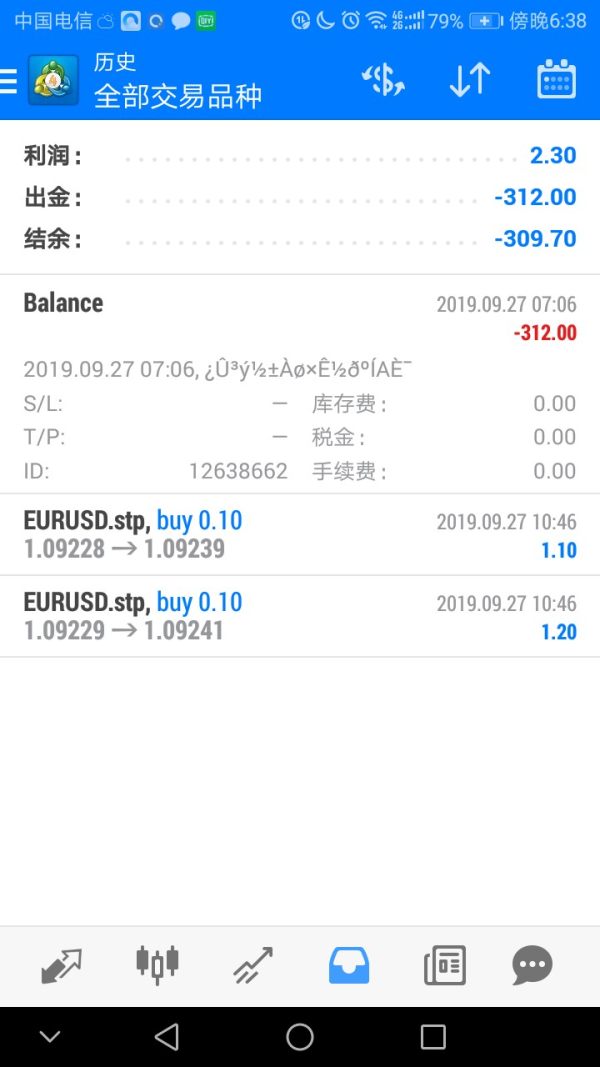This screenshot has height=1067, width=600.
Task: Open the calendar date range picker
Action: coord(556,80)
